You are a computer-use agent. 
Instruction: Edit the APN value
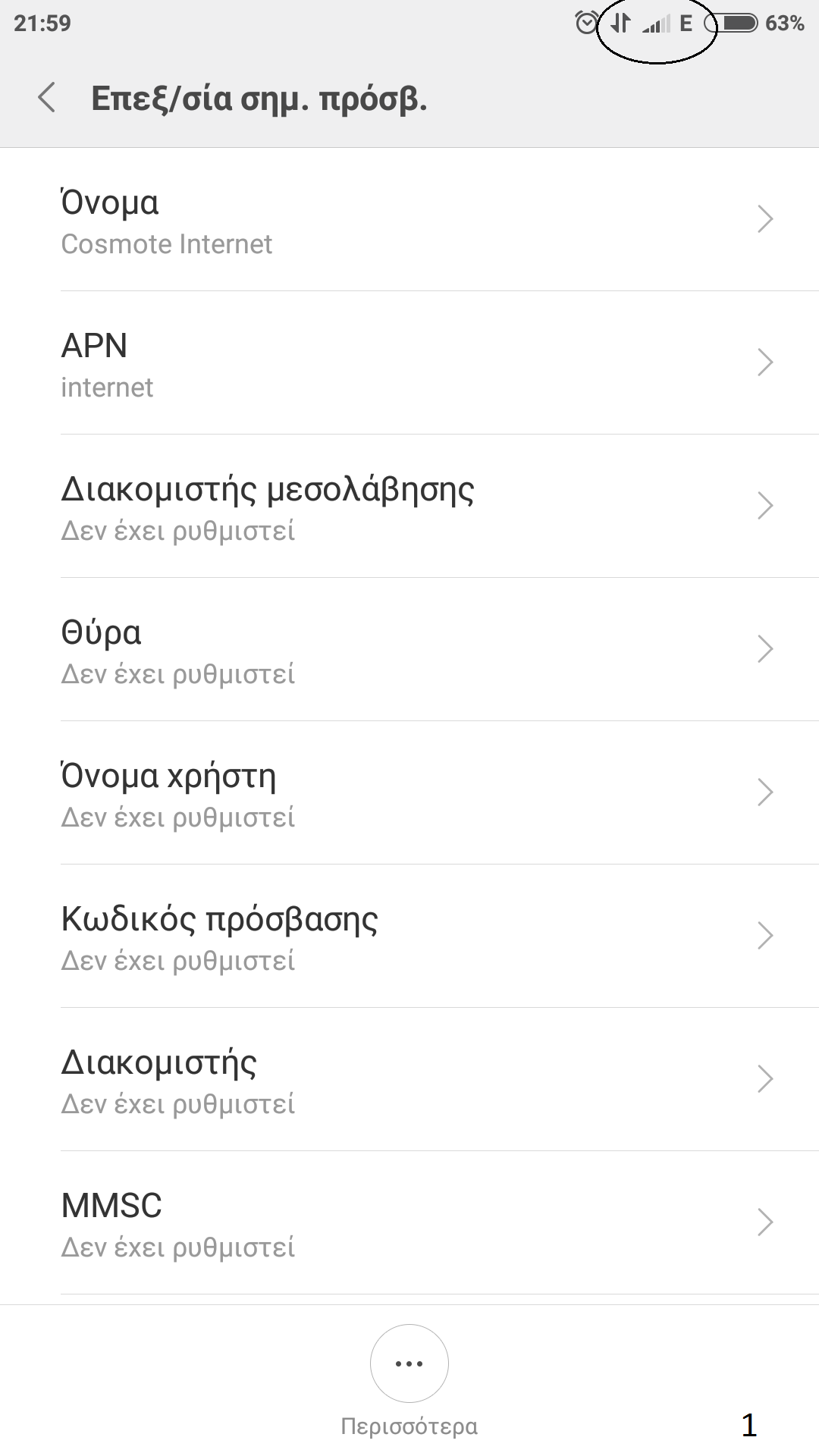[x=409, y=363]
